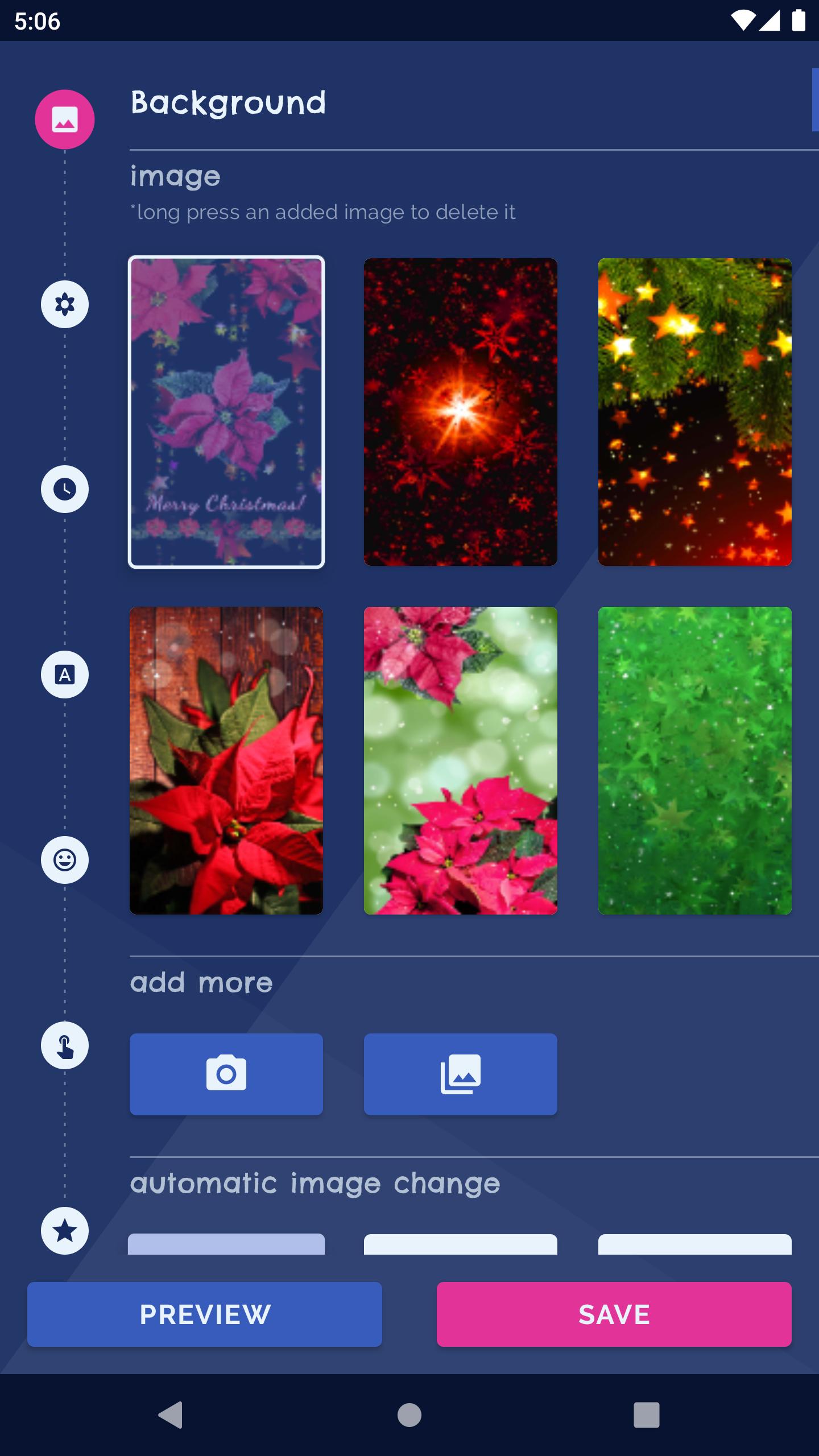Save the wallpaper settings
This screenshot has height=1456, width=819.
[x=614, y=1314]
